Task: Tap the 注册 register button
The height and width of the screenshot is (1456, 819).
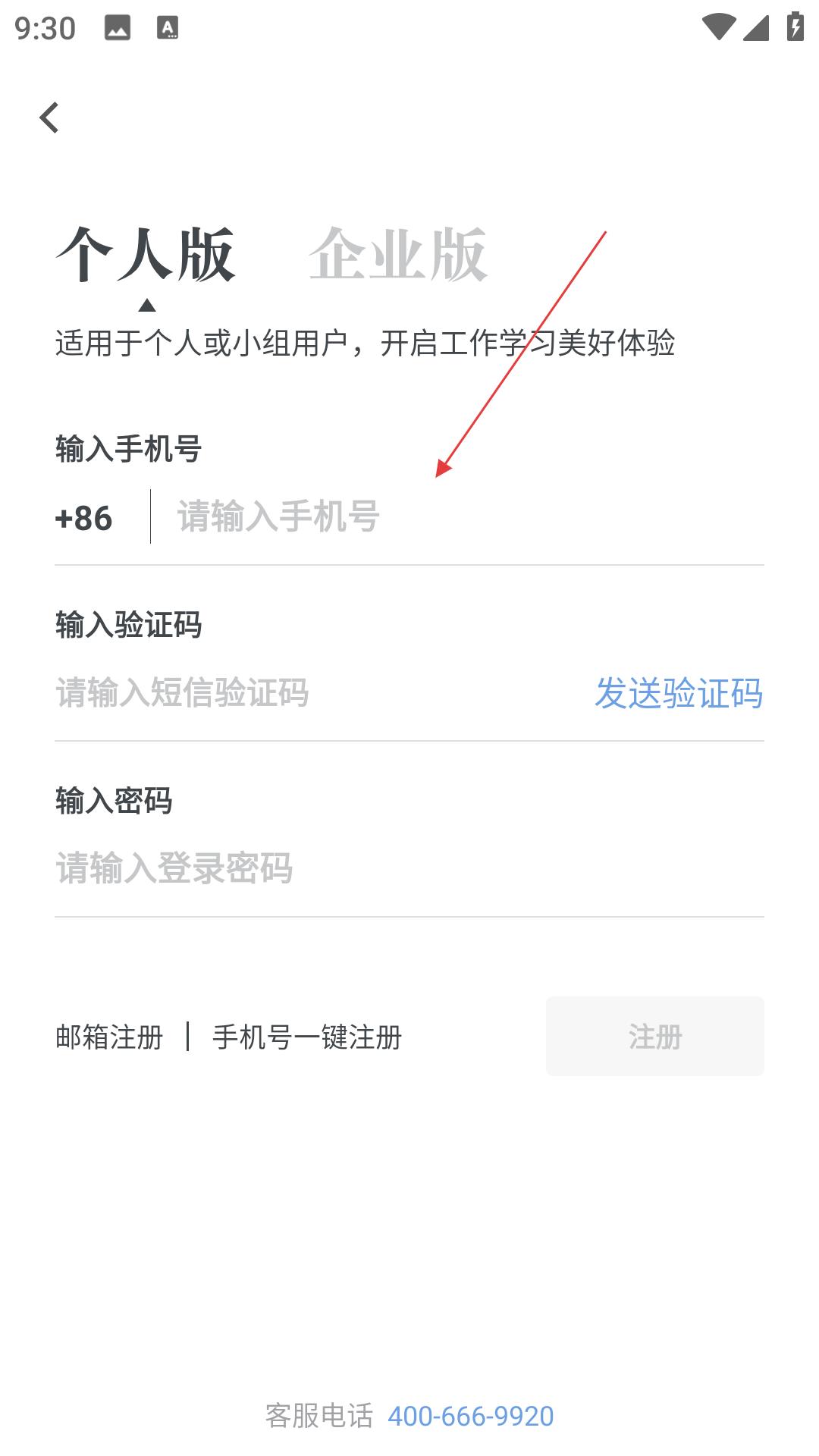Action: coord(654,1036)
